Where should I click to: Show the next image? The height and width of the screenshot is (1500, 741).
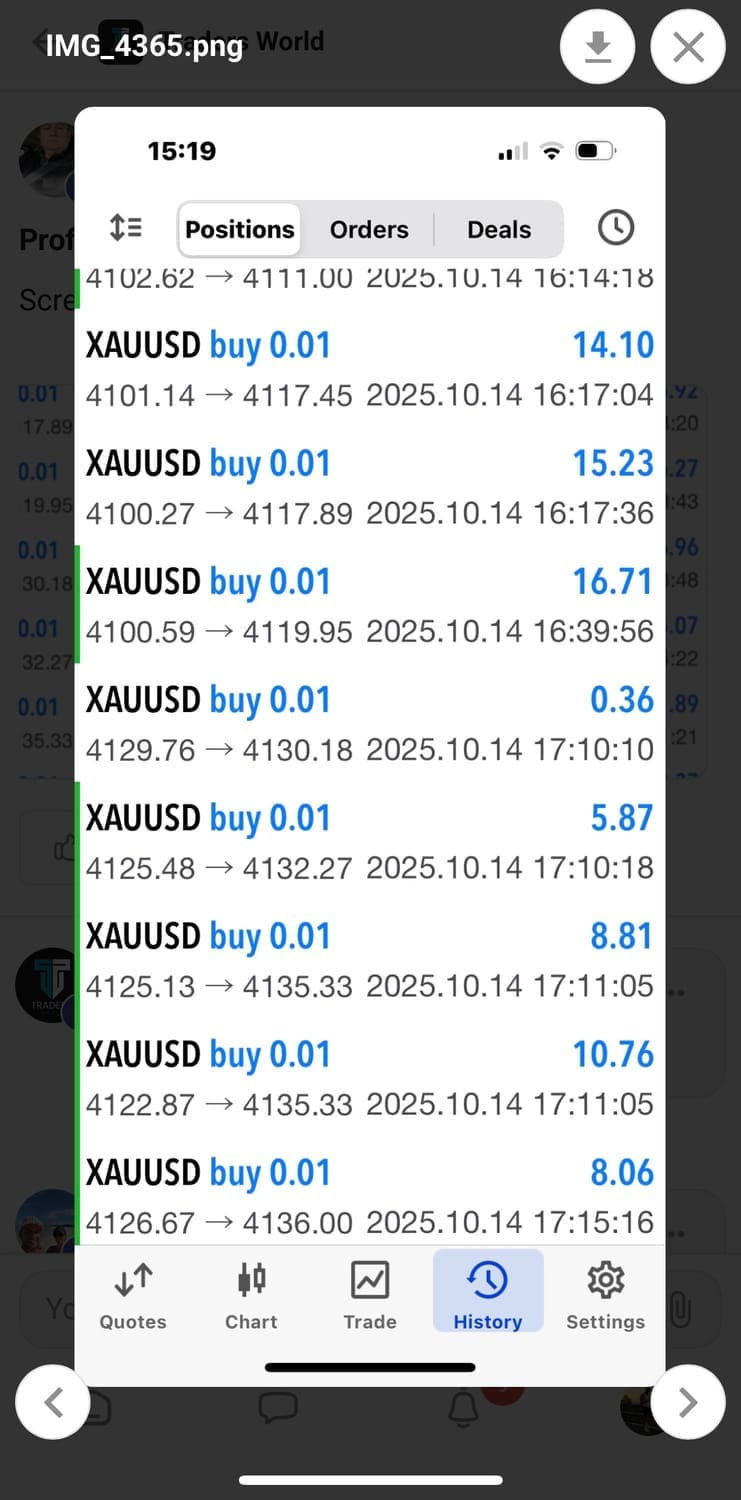tap(688, 1402)
